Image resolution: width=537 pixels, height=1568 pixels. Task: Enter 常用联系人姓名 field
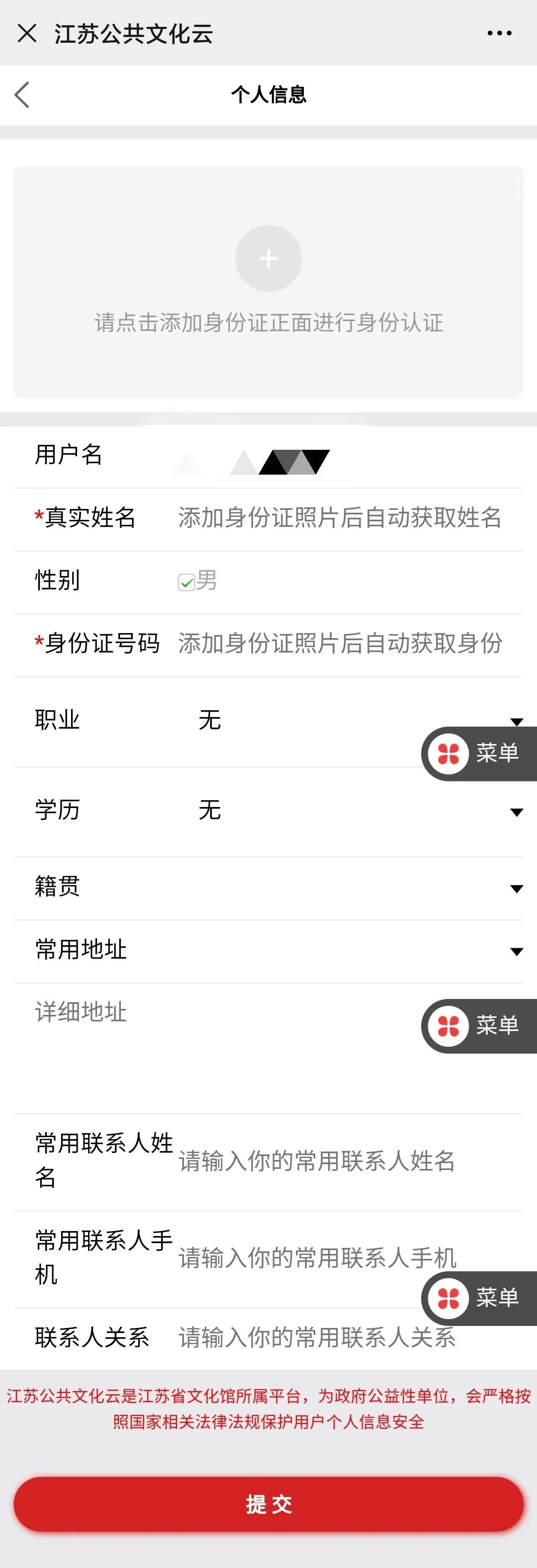341,1161
